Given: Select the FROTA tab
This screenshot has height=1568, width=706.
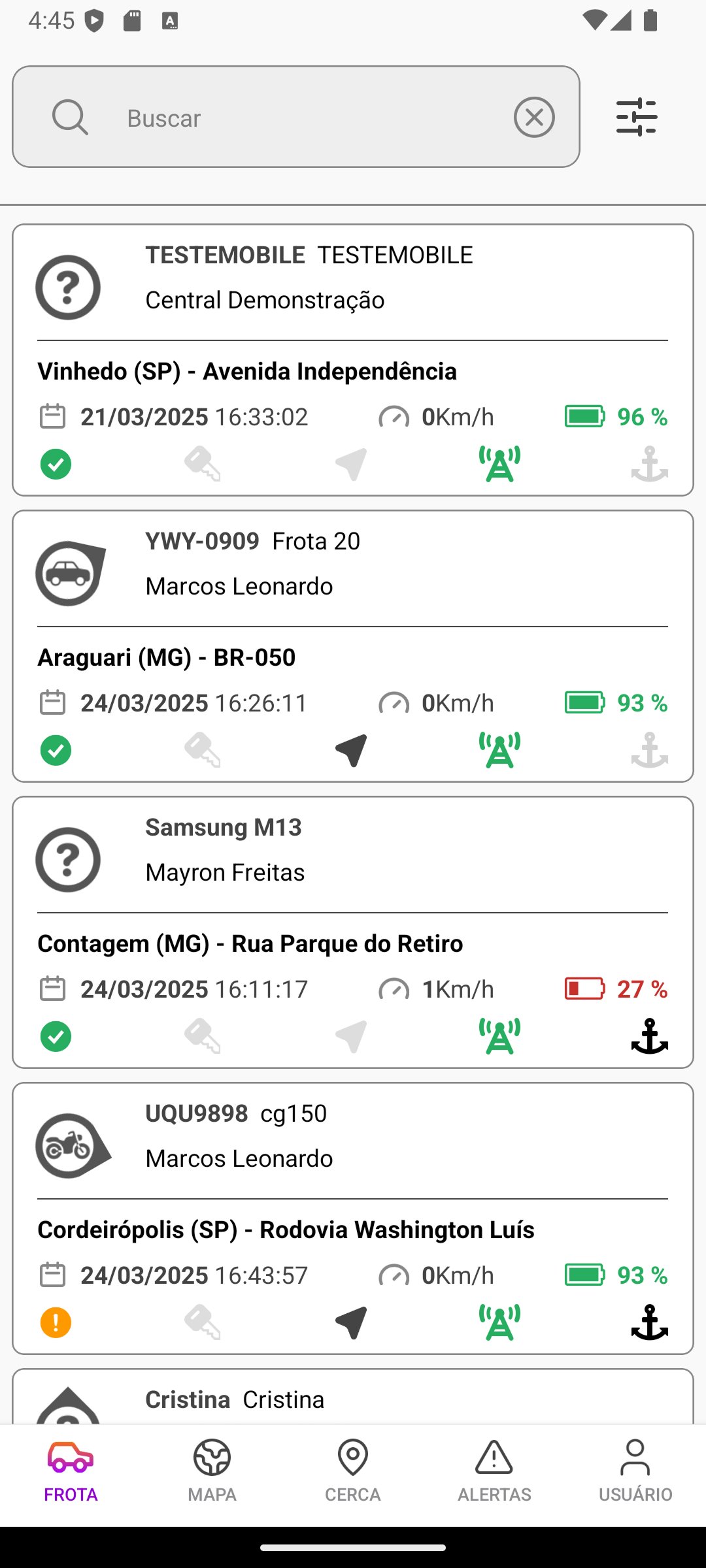Looking at the screenshot, I should click(x=71, y=1471).
